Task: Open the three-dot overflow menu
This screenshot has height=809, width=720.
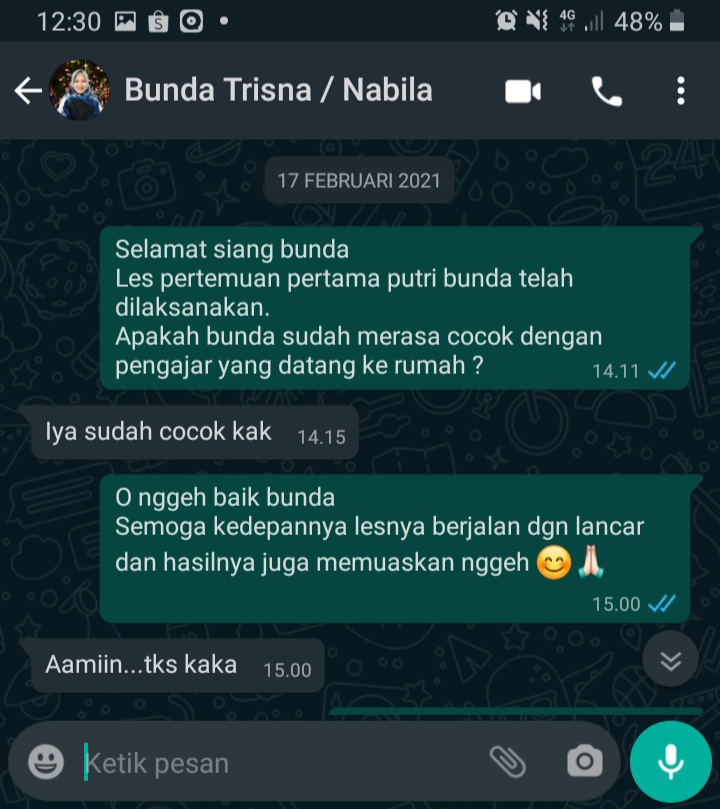Action: click(681, 92)
